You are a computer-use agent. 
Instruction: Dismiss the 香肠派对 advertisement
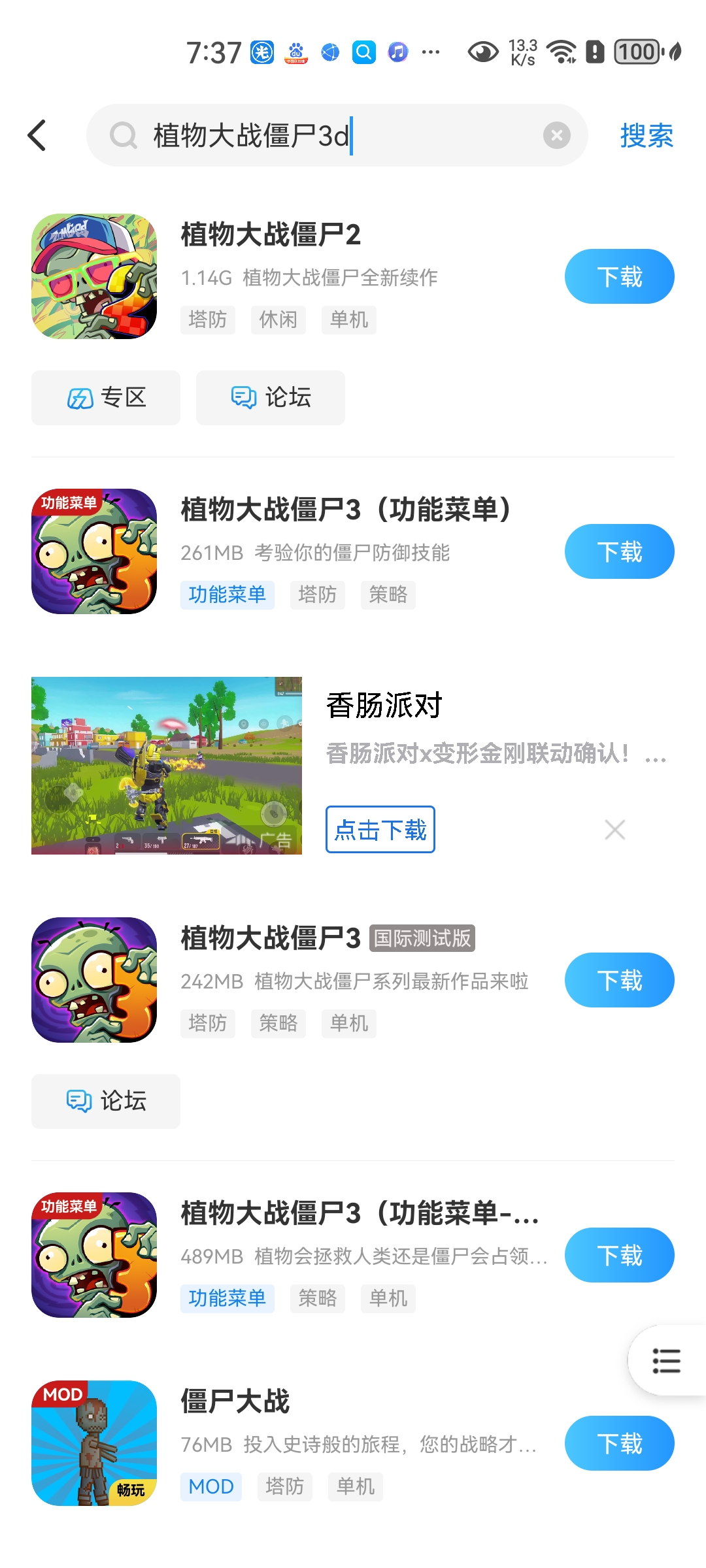click(614, 830)
